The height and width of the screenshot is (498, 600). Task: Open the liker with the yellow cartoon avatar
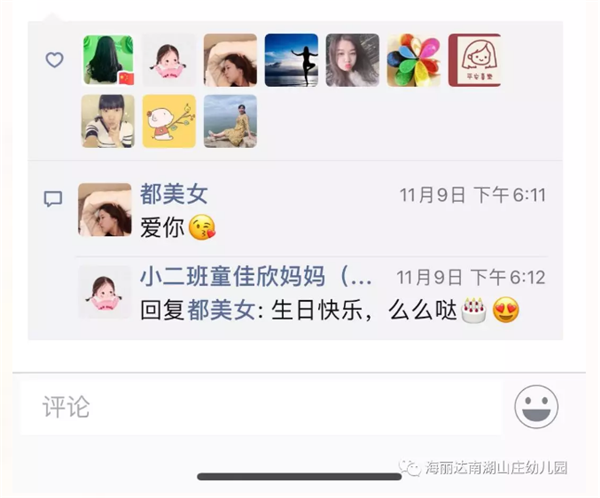pyautogui.click(x=169, y=121)
